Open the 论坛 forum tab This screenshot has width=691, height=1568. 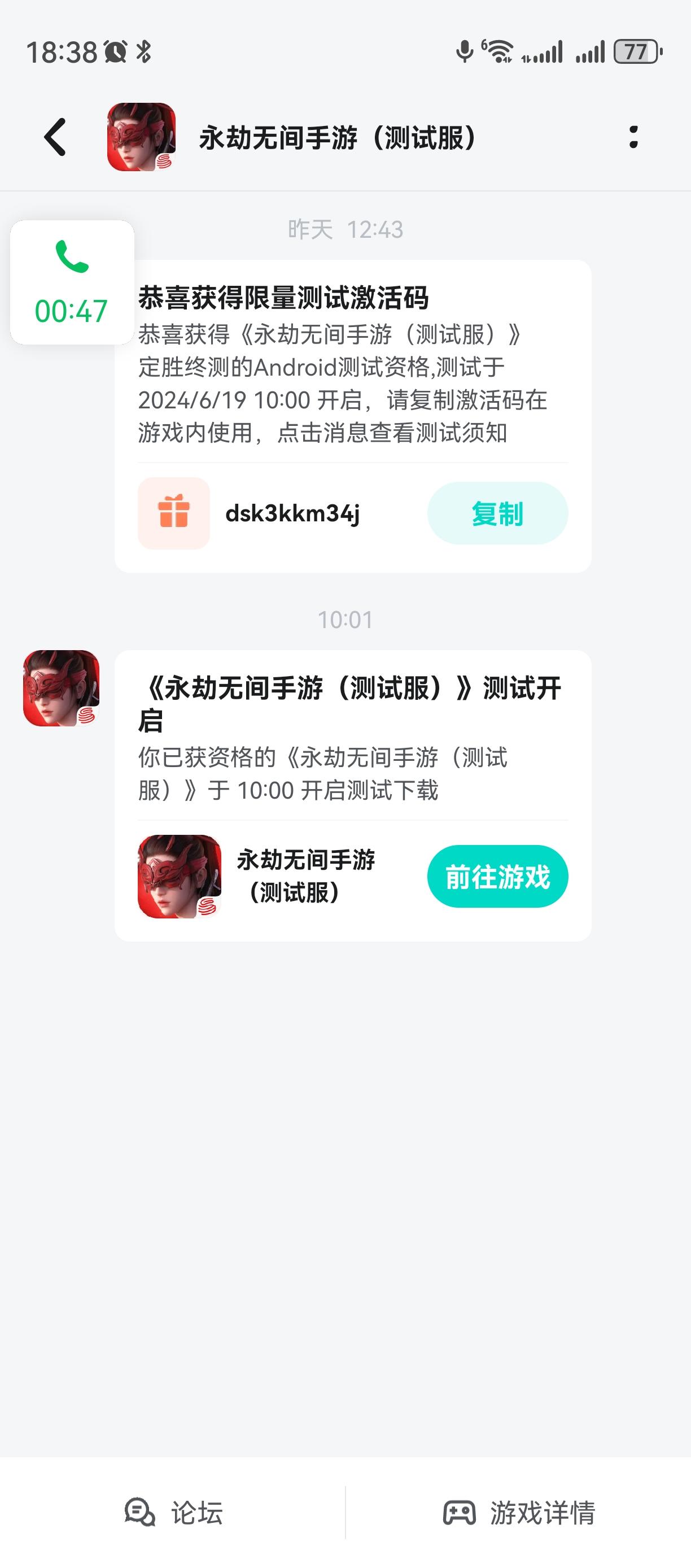click(173, 1512)
